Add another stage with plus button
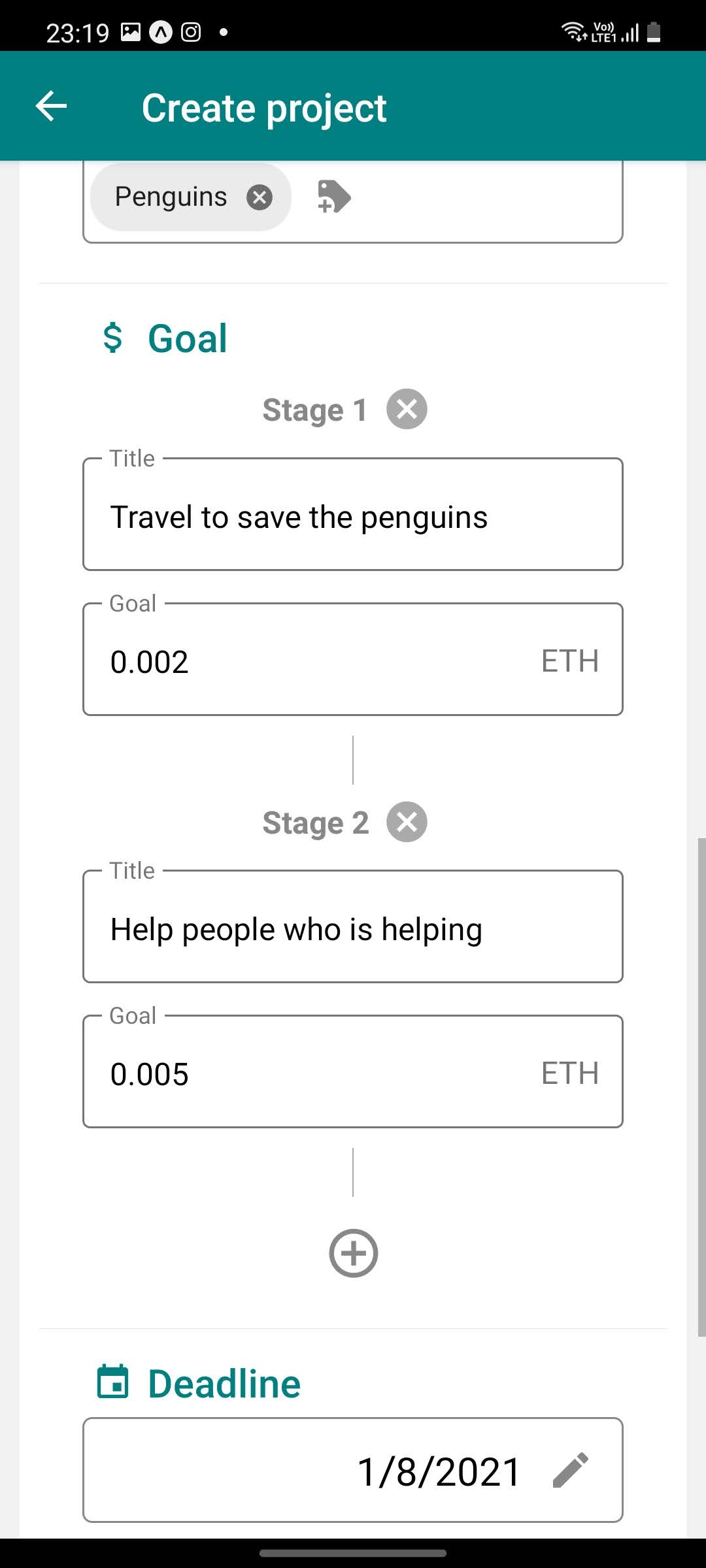 [353, 1253]
